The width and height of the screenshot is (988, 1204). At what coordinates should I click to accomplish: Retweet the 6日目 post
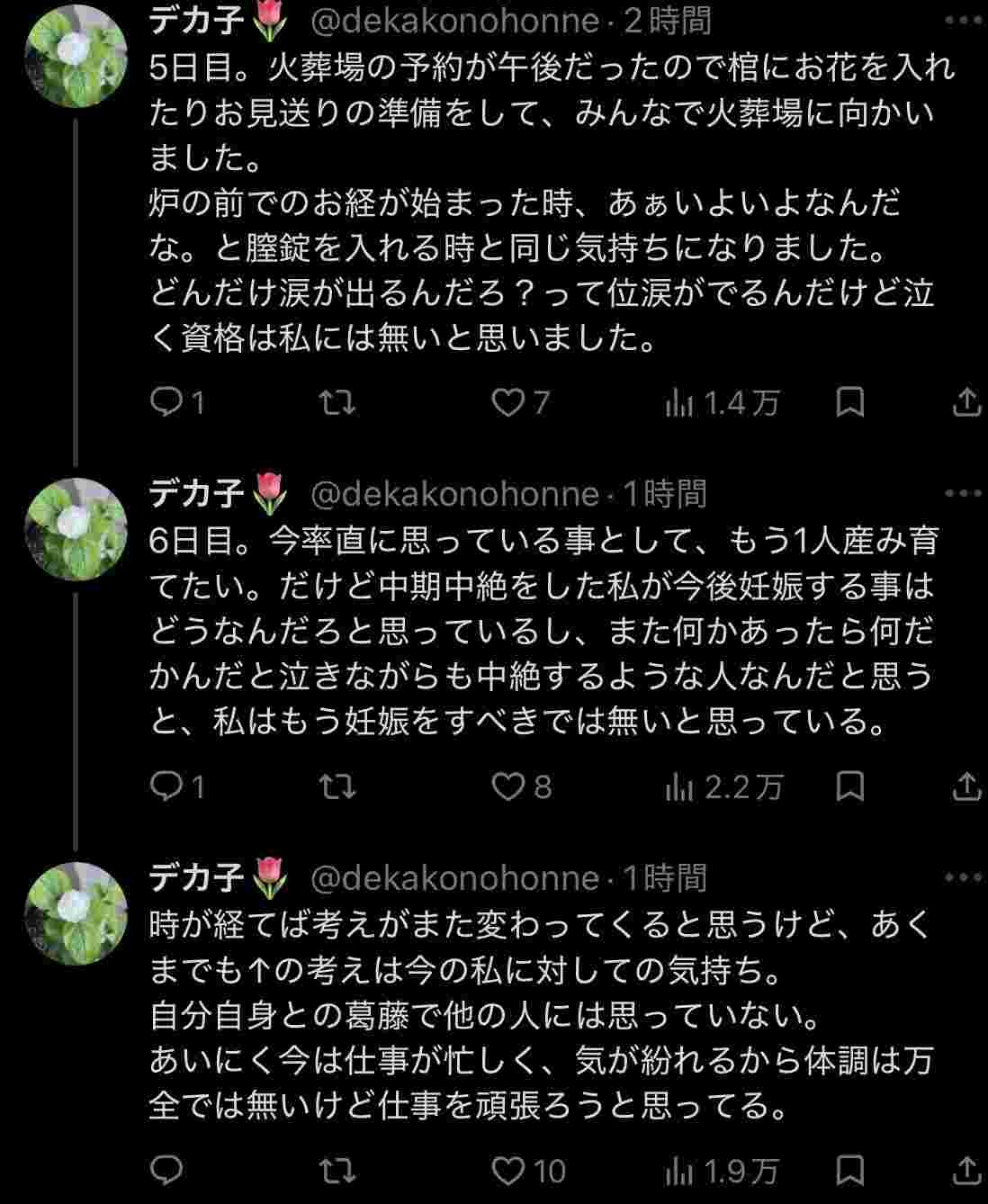coord(337,787)
